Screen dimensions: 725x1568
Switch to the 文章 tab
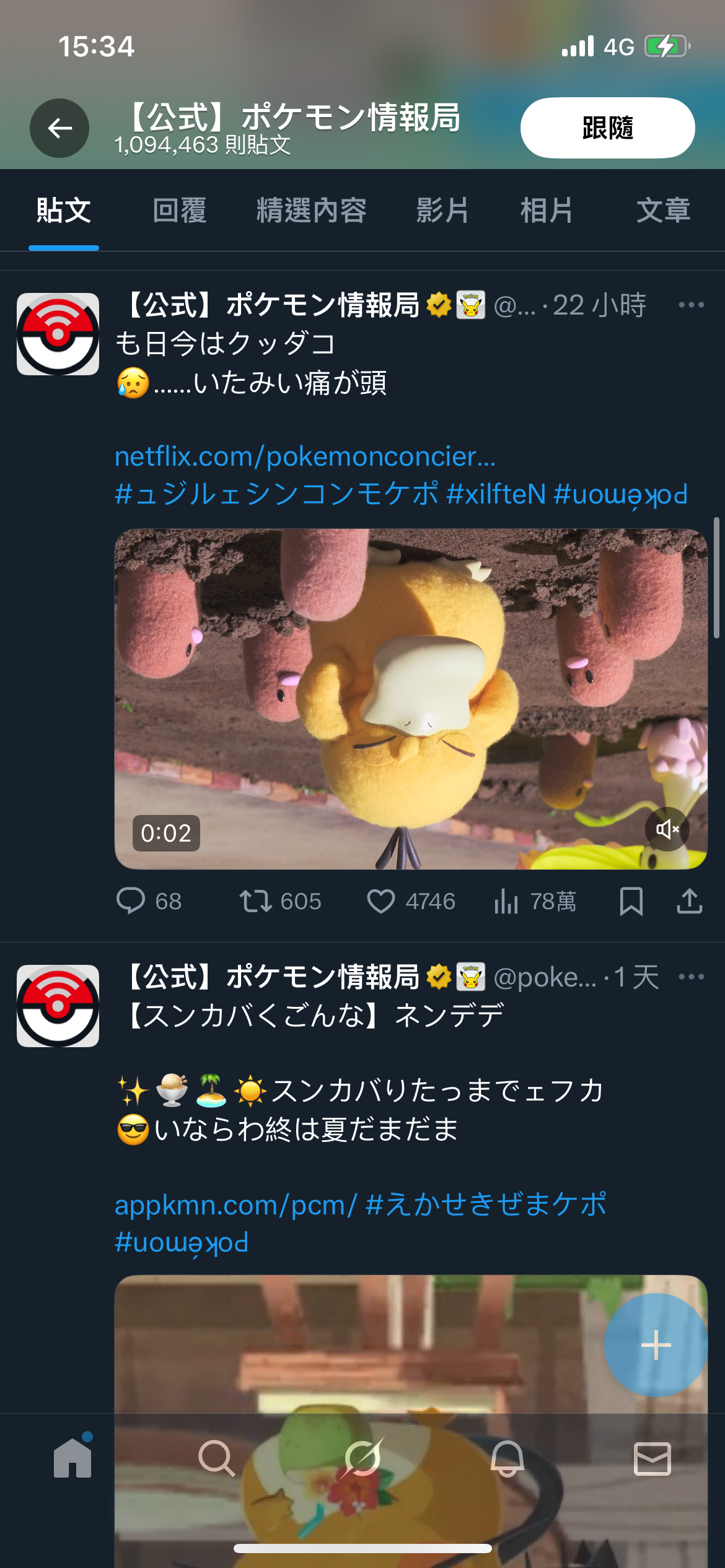tap(662, 211)
